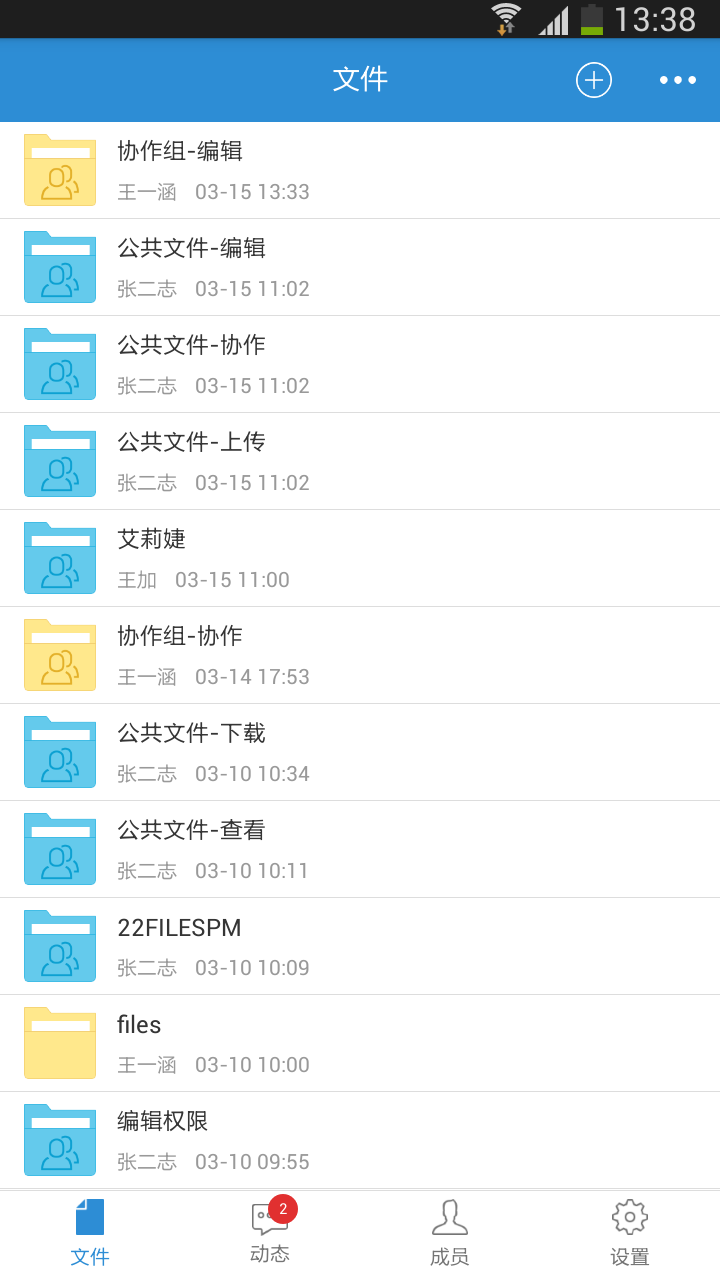Image resolution: width=720 pixels, height=1280 pixels.
Task: Tap the blue group folder icon for 艾莉婕
Action: pyautogui.click(x=59, y=558)
